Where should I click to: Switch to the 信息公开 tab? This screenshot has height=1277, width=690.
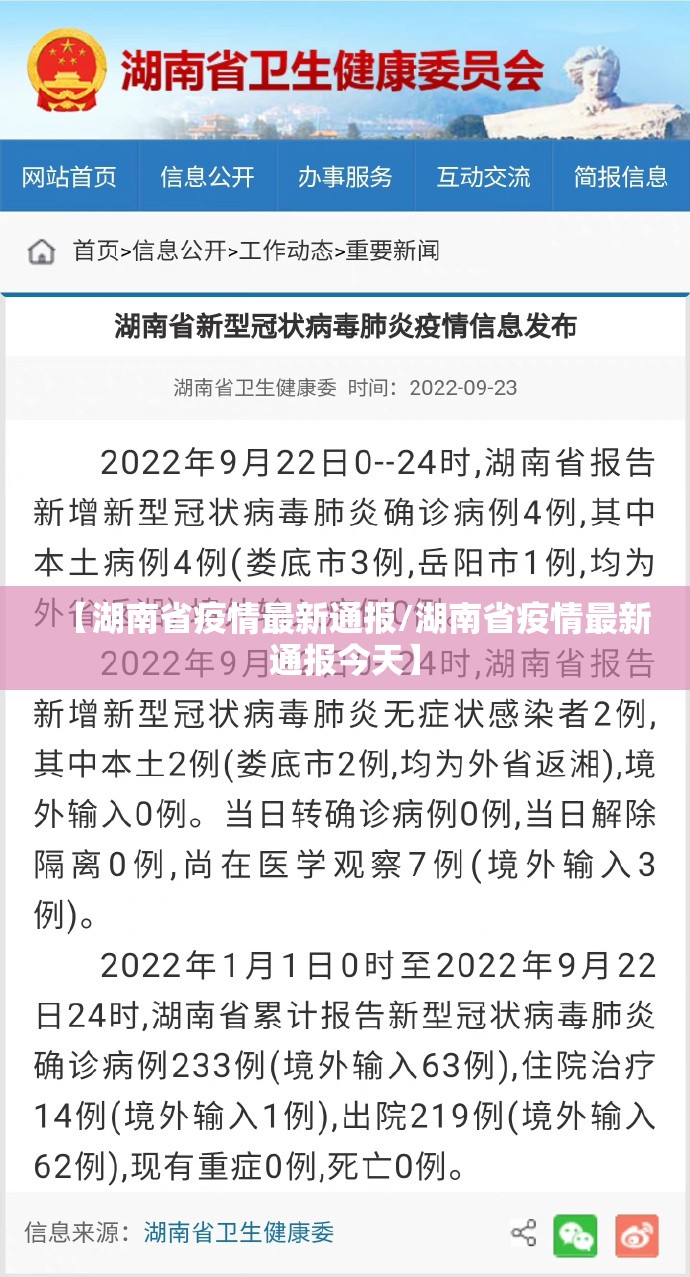207,177
